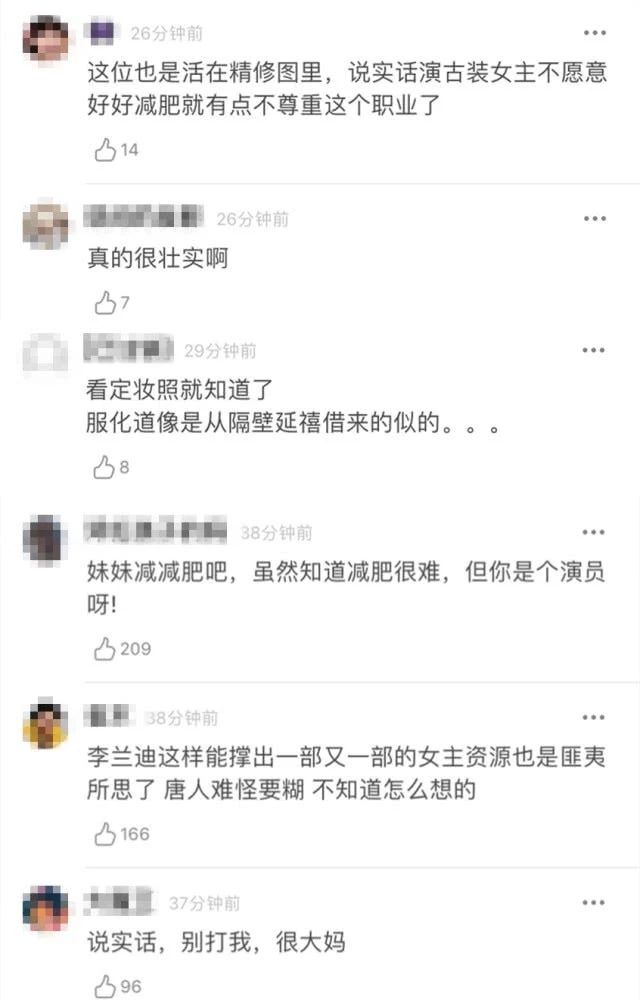
Task: Open more options on the 37分钟前 comment
Action: click(595, 903)
